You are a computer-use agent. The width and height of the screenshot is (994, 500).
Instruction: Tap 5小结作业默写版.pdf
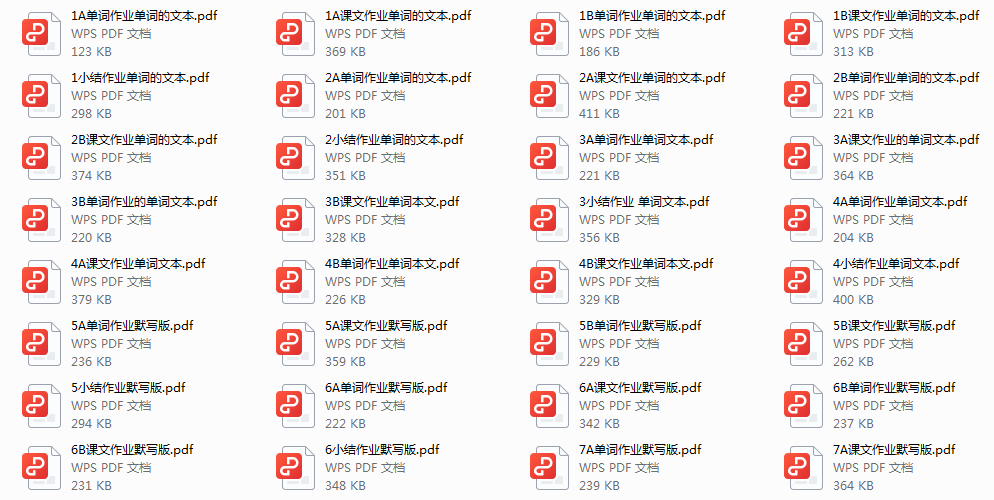click(128, 388)
